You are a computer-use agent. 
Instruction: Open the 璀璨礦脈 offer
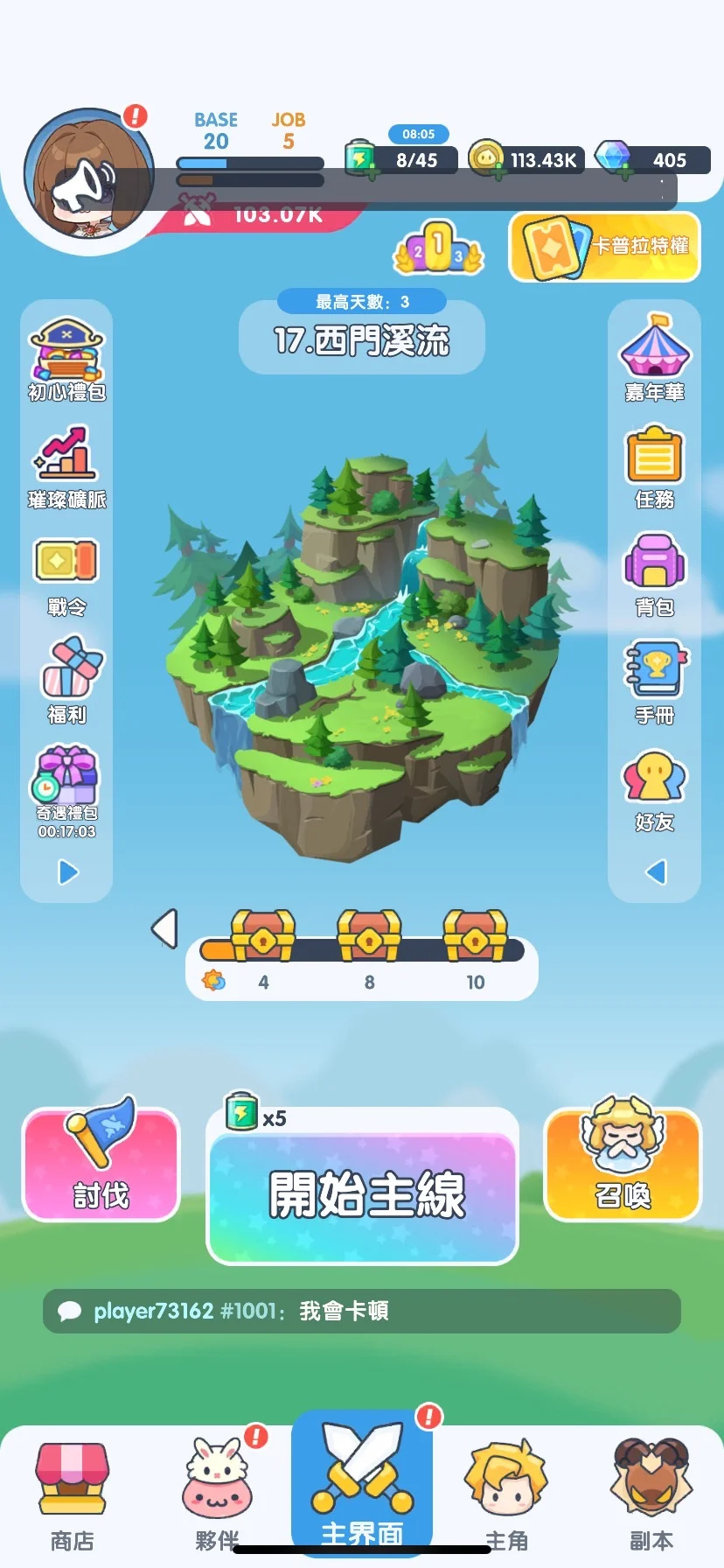click(66, 468)
